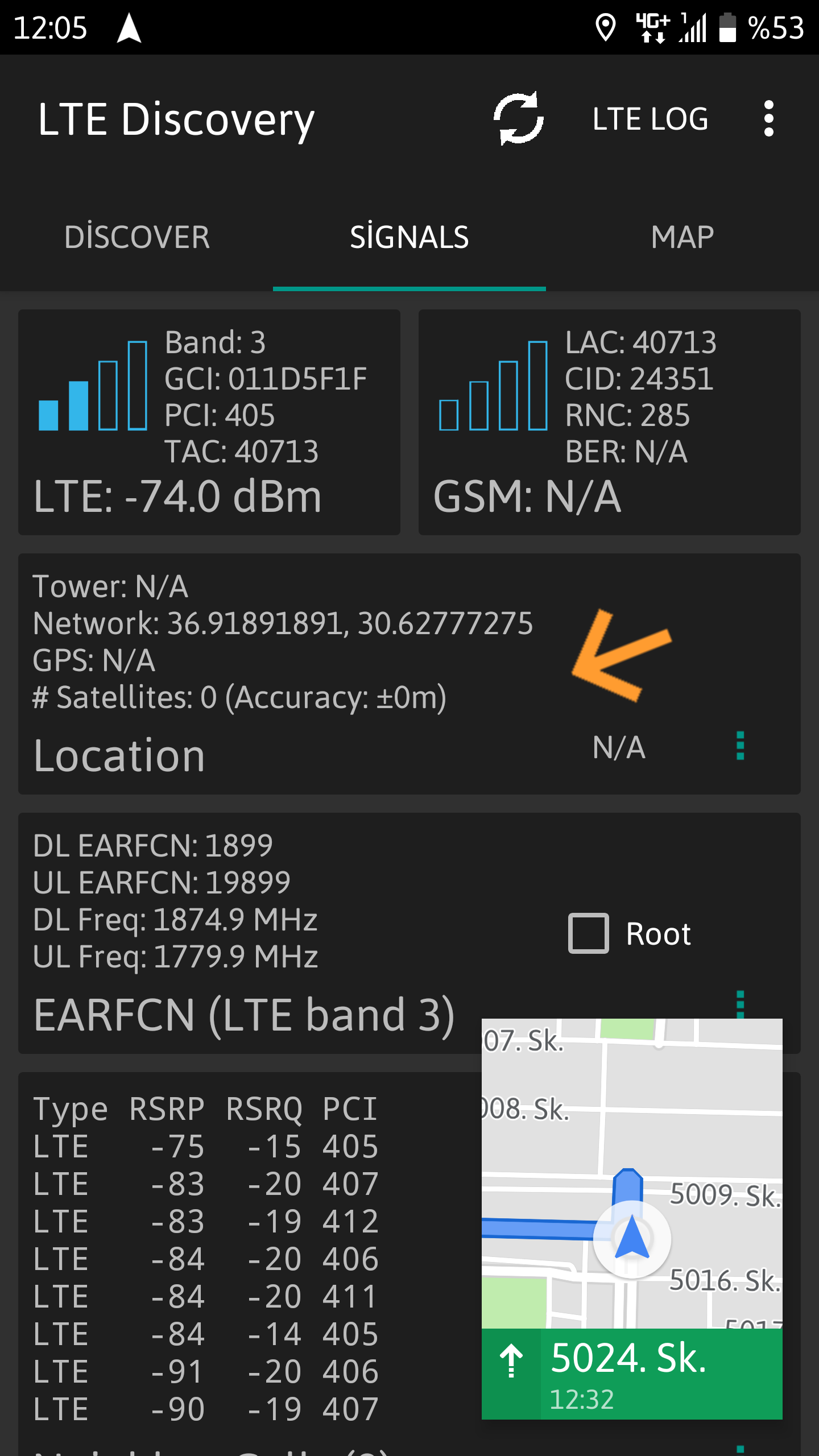Enable the Root checkbox
The width and height of the screenshot is (819, 1456).
589,933
